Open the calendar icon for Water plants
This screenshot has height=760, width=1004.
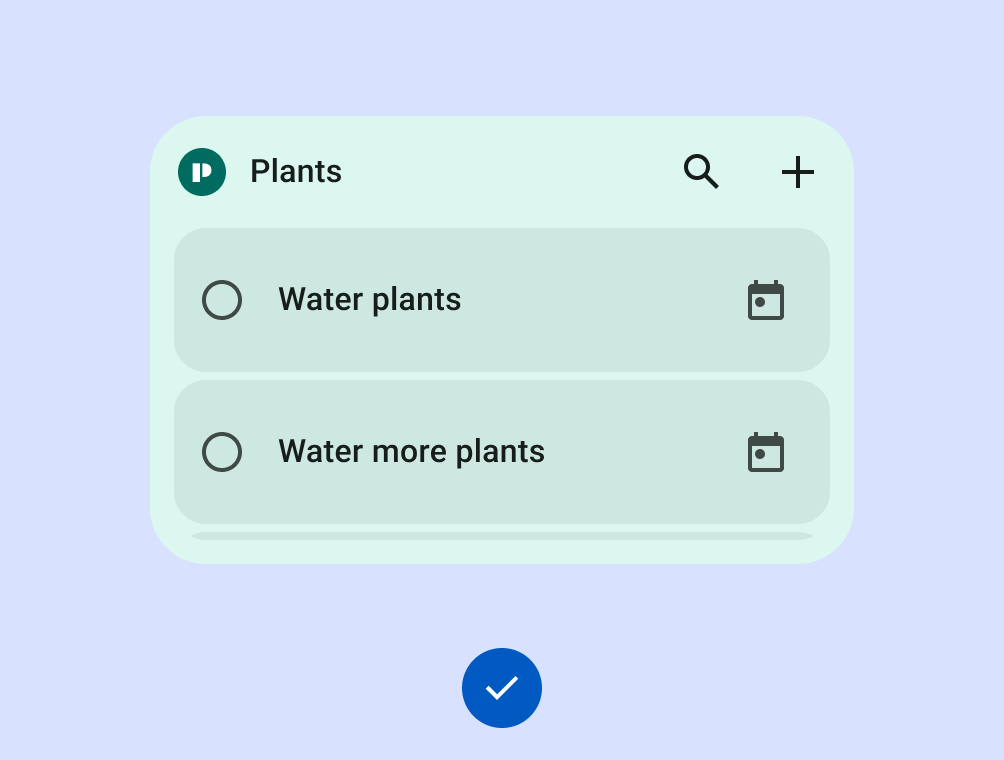(x=766, y=300)
